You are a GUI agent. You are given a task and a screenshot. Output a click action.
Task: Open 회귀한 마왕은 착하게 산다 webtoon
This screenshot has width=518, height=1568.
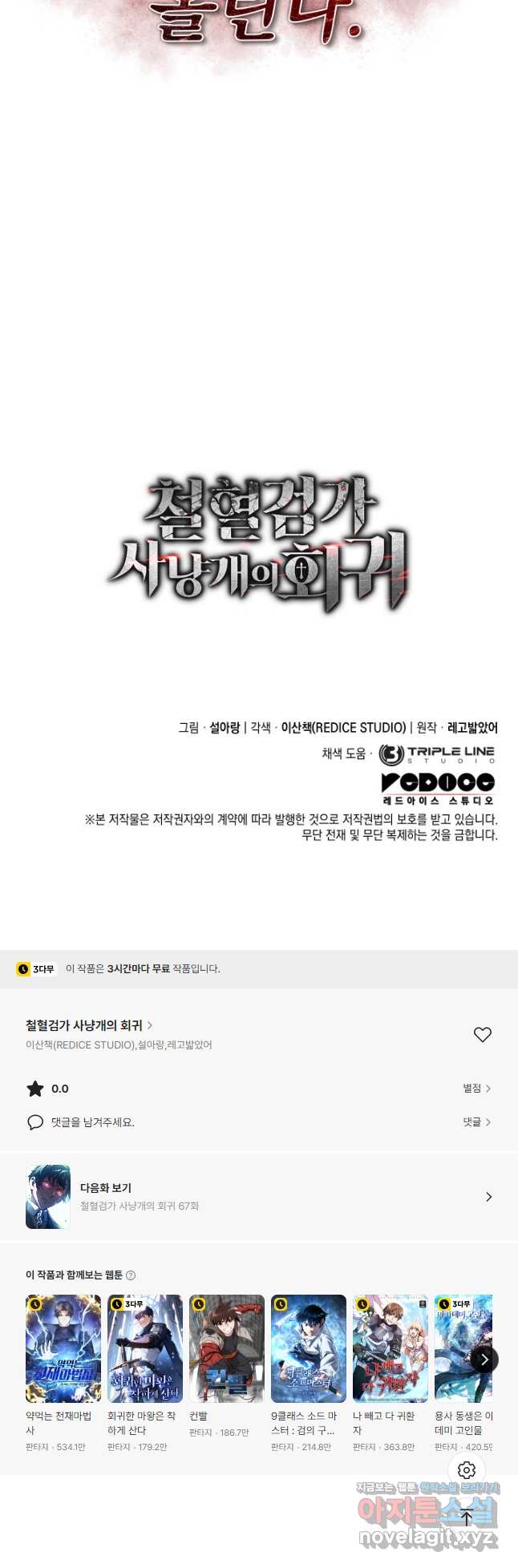click(145, 1348)
